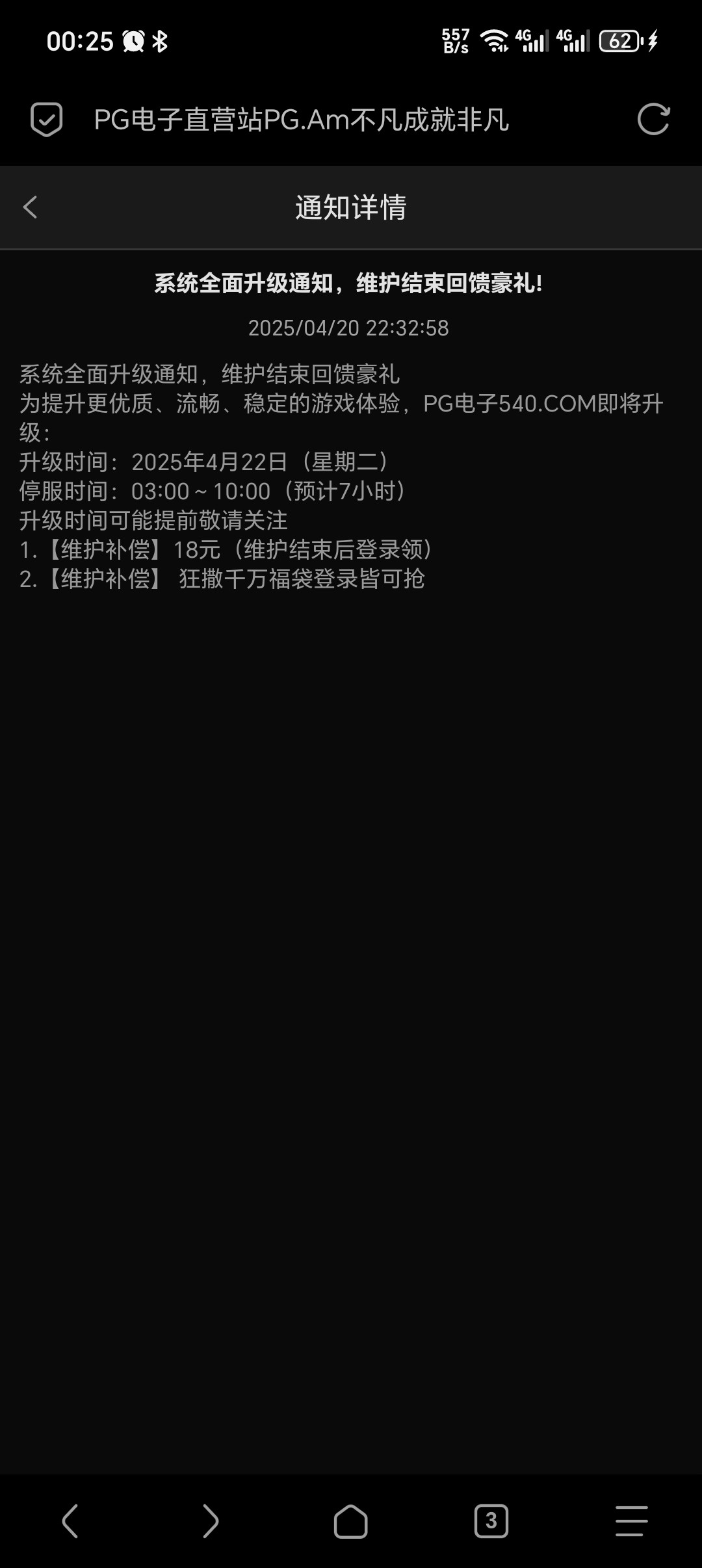
Task: Navigate forward in browser history
Action: click(x=210, y=1521)
